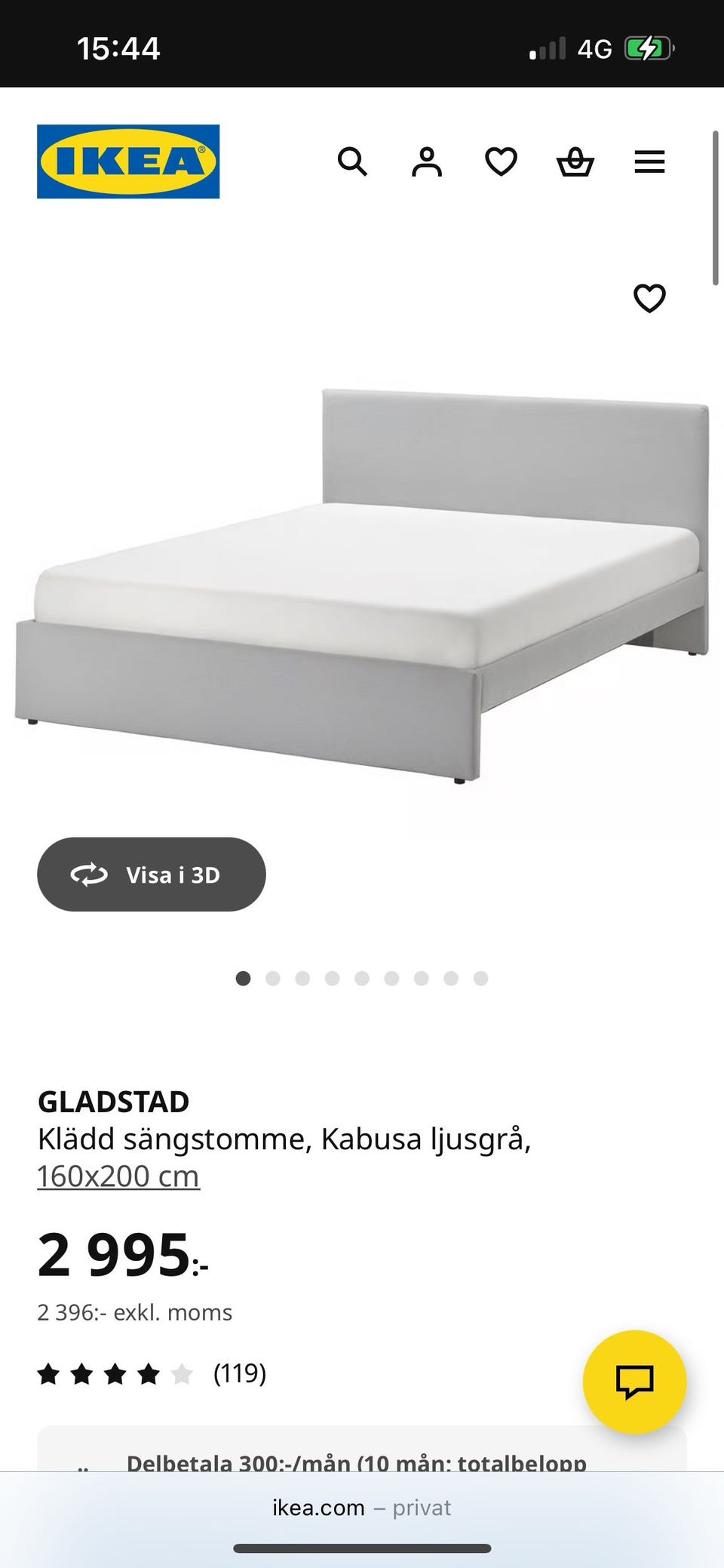Viewport: 724px width, 1568px height.
Task: Open the search function
Action: click(353, 162)
